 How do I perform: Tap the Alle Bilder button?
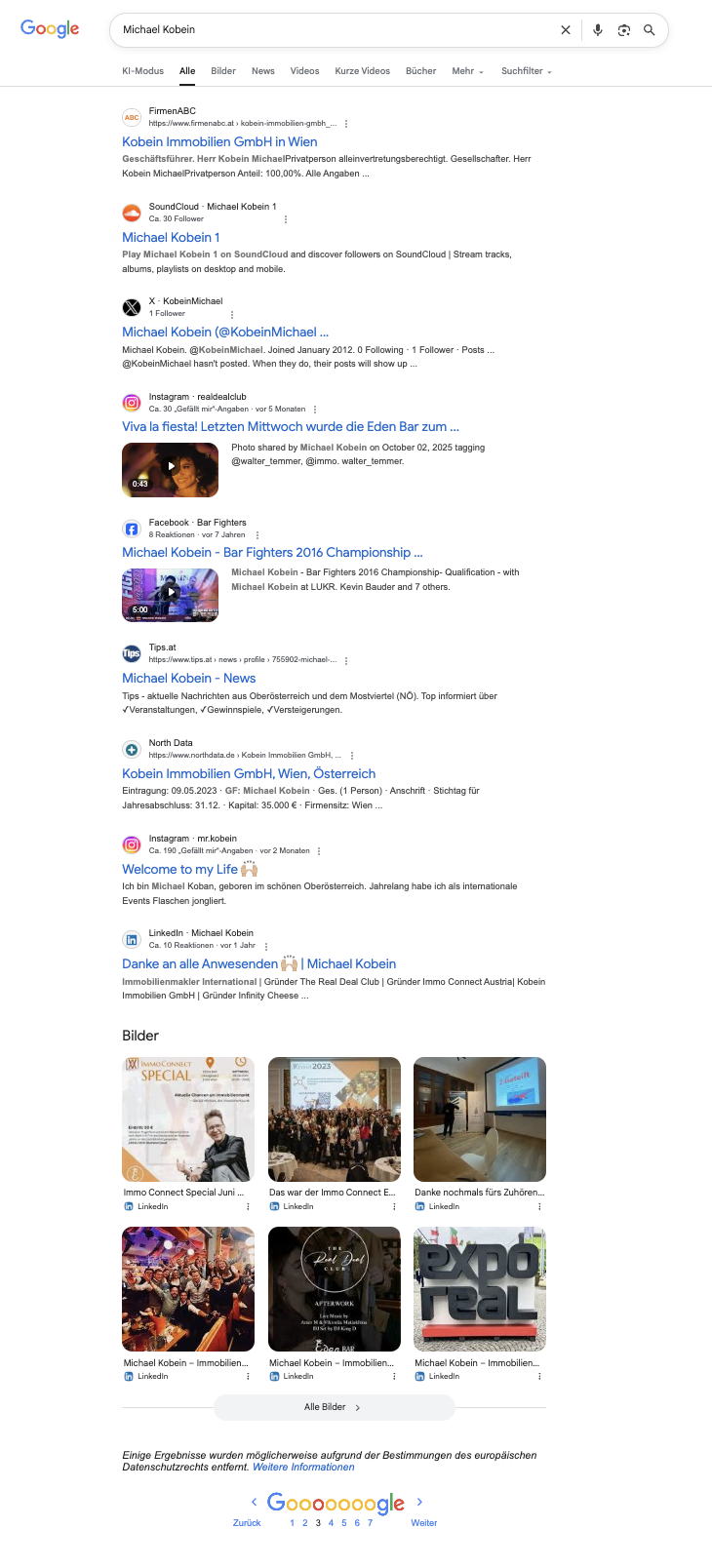[x=334, y=1407]
